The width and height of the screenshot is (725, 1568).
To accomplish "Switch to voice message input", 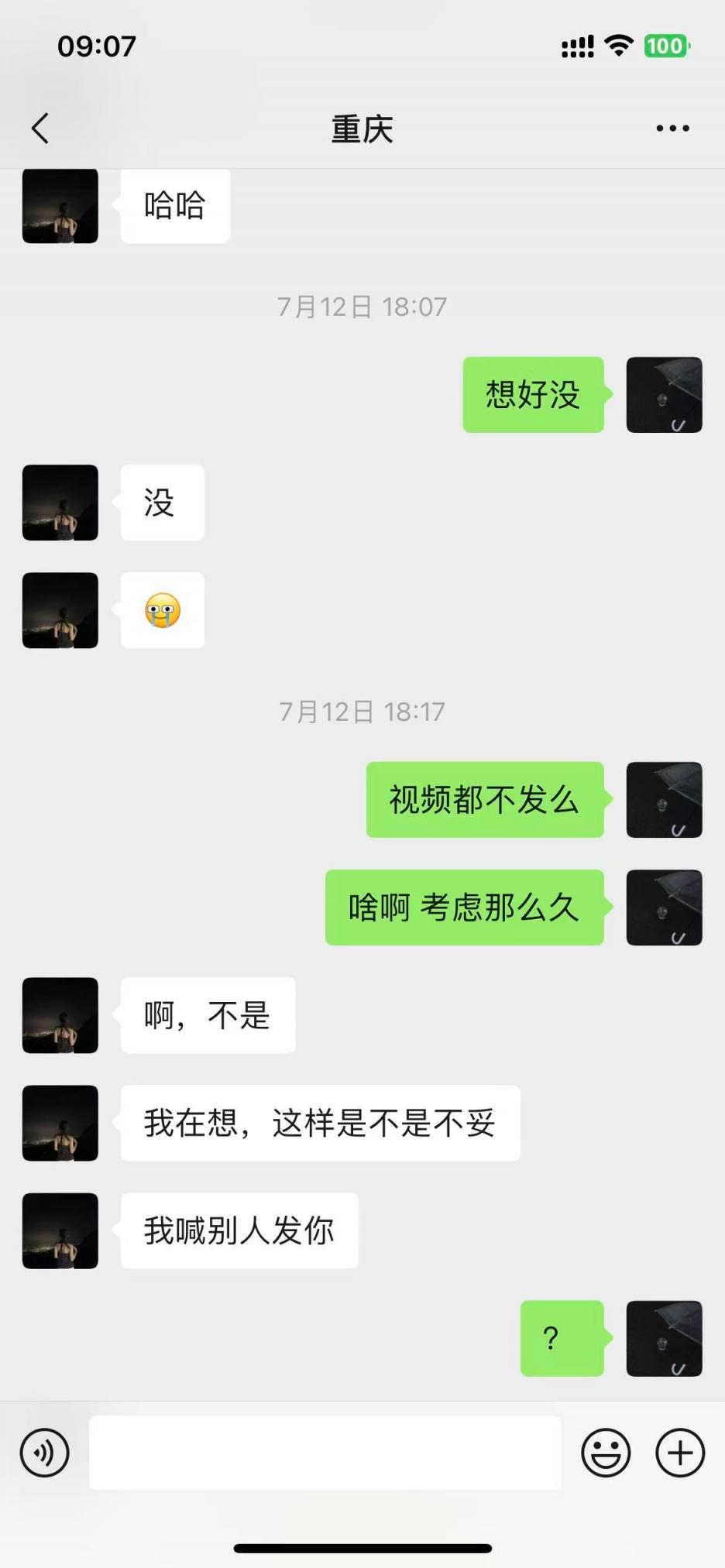I will (x=44, y=1453).
